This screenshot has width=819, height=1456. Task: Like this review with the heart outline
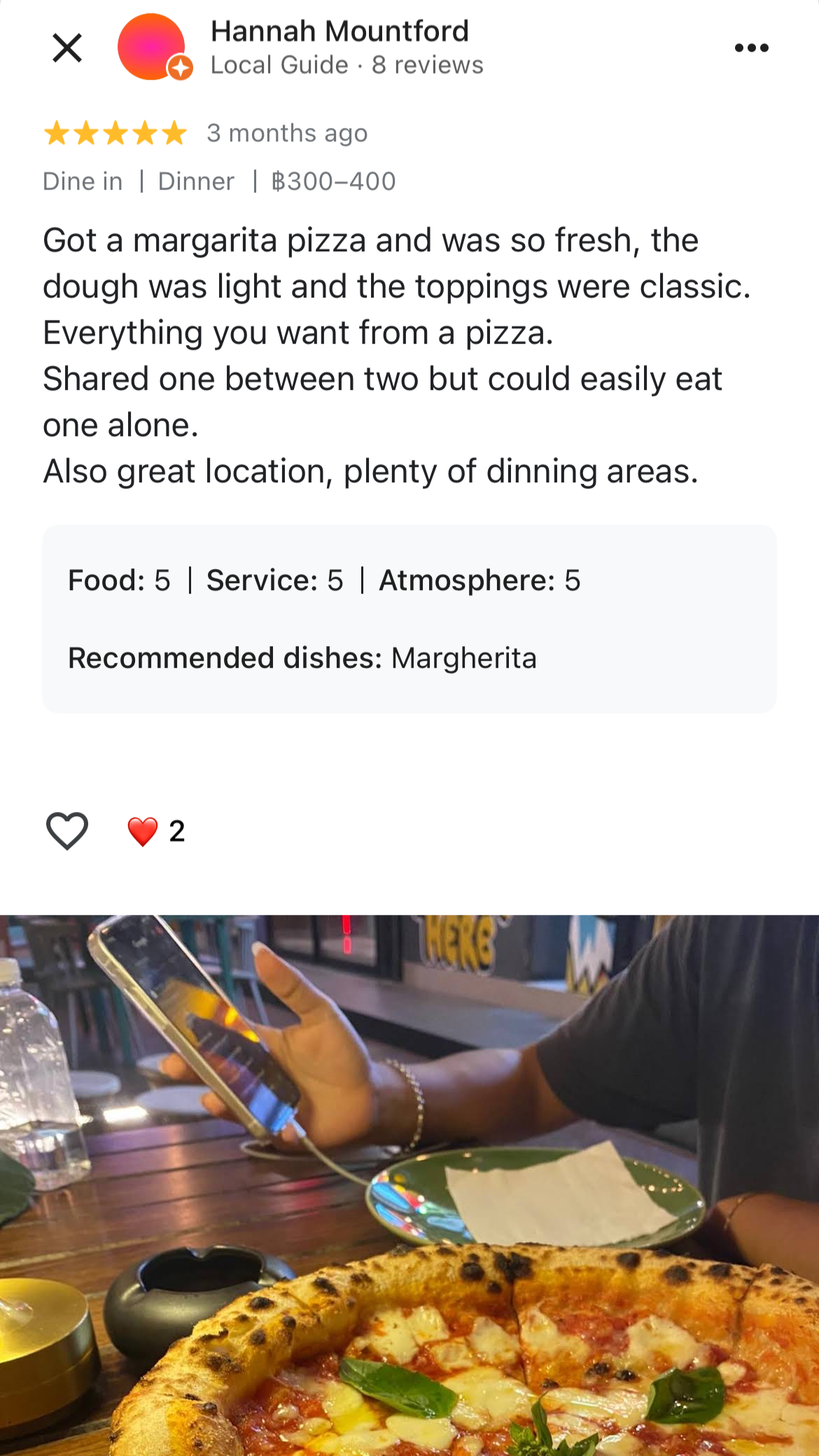67,831
